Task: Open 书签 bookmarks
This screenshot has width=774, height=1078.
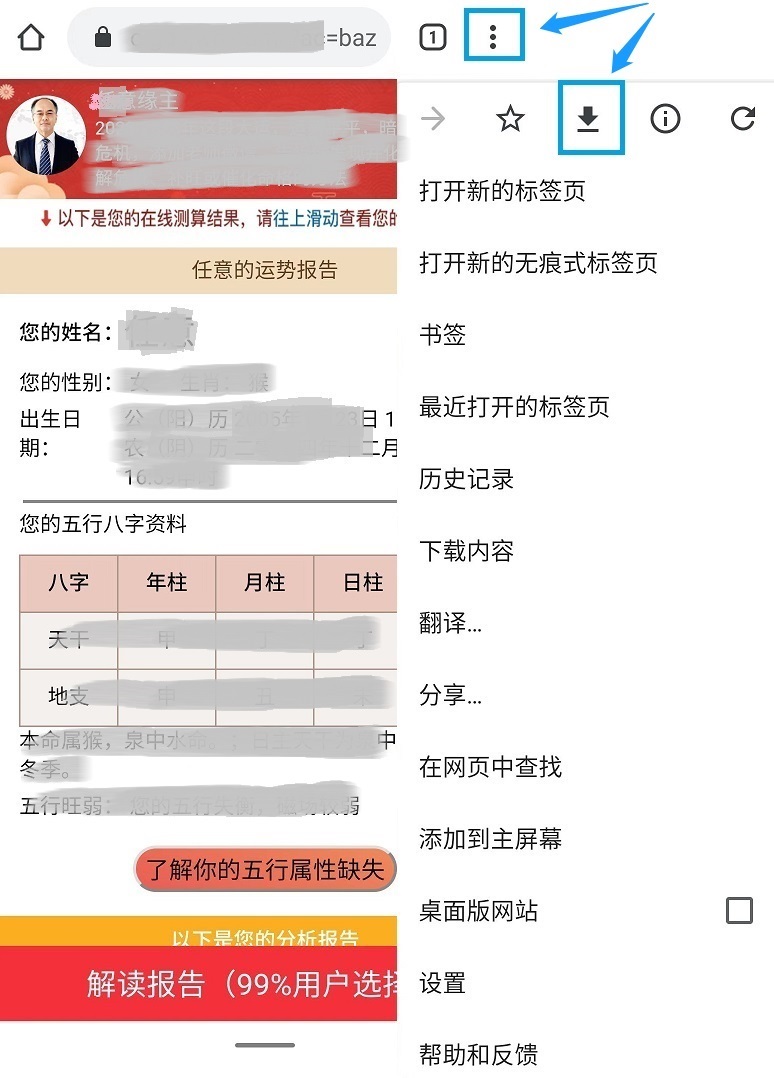Action: 443,335
